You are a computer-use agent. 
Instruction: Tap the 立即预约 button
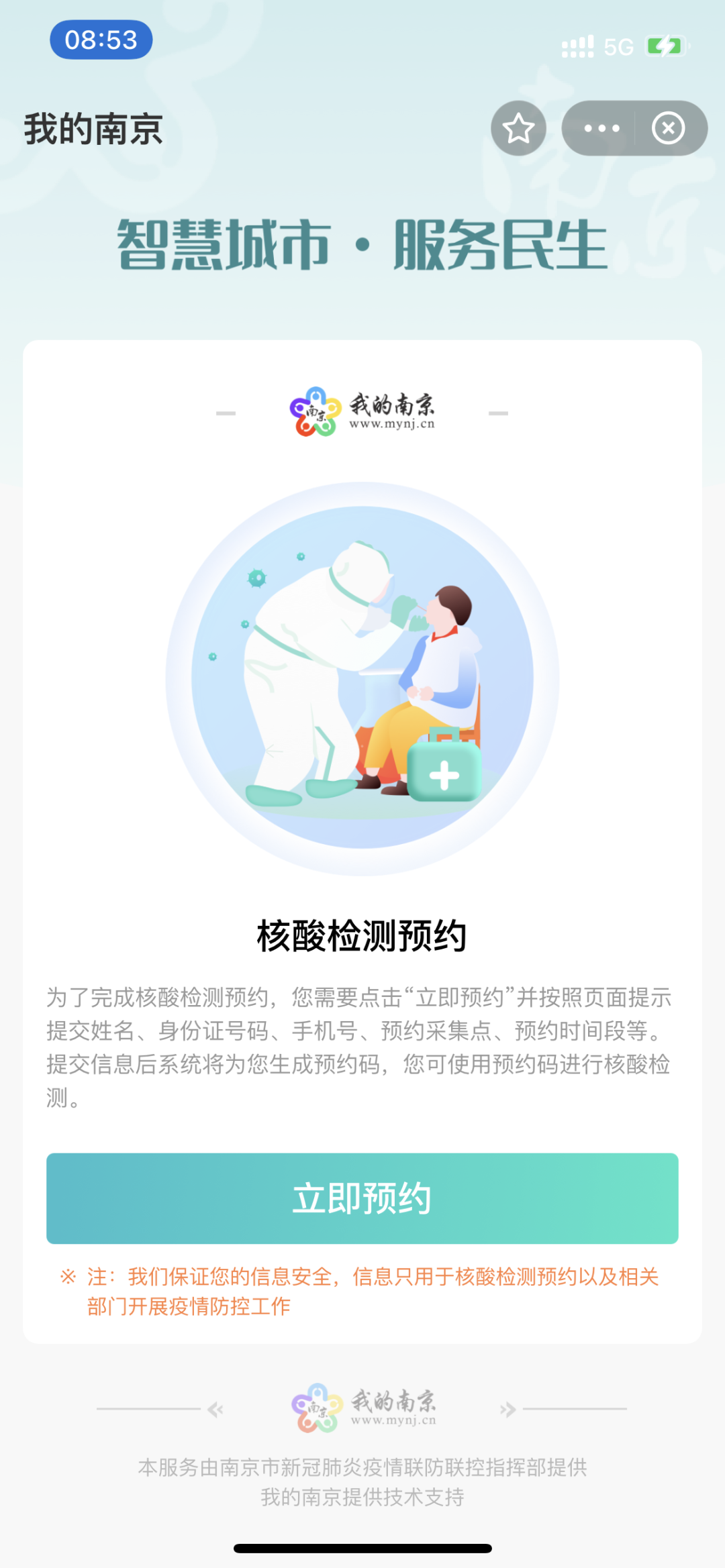(x=362, y=1198)
